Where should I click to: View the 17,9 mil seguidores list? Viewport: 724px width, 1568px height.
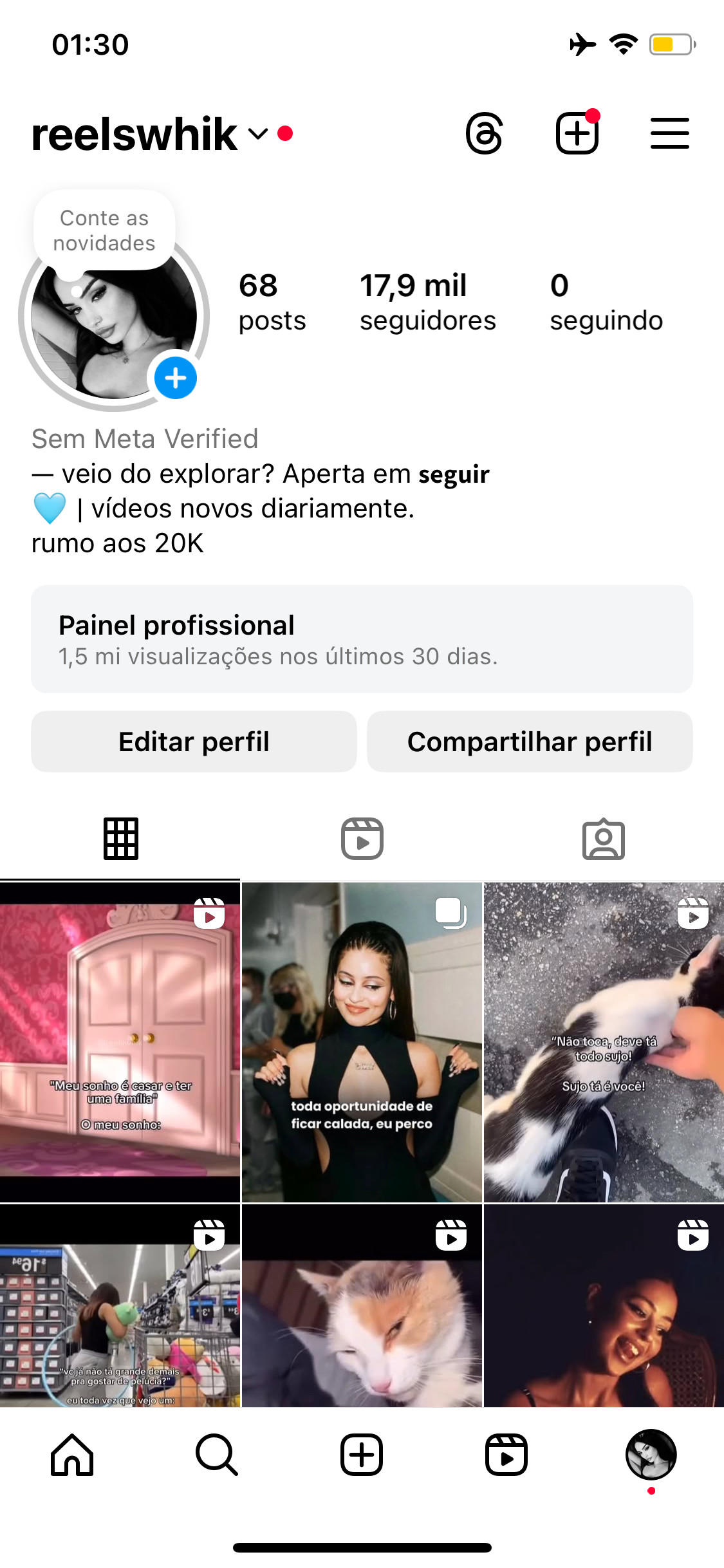427,302
